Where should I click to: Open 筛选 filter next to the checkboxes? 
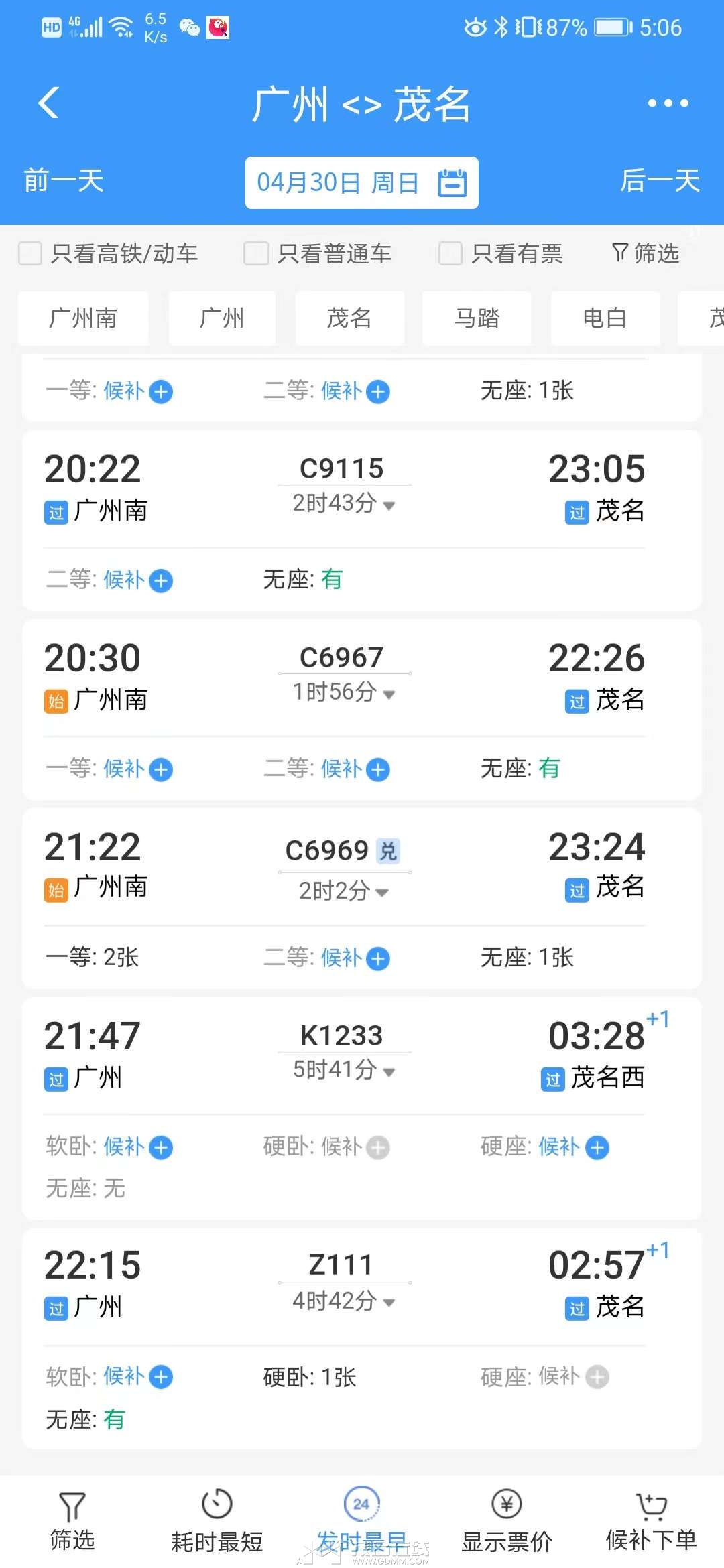pyautogui.click(x=646, y=254)
